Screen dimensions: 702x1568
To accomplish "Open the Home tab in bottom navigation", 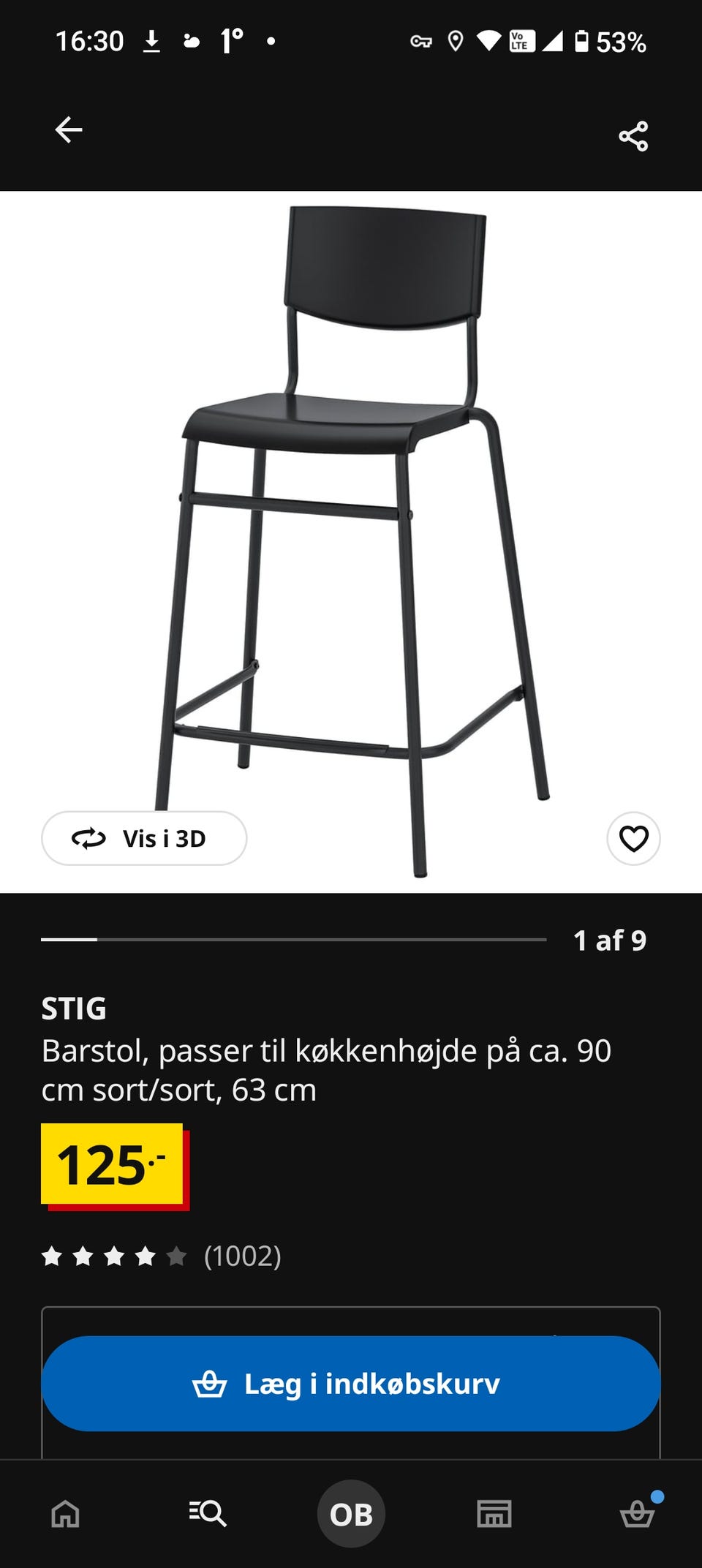I will pos(64,1515).
